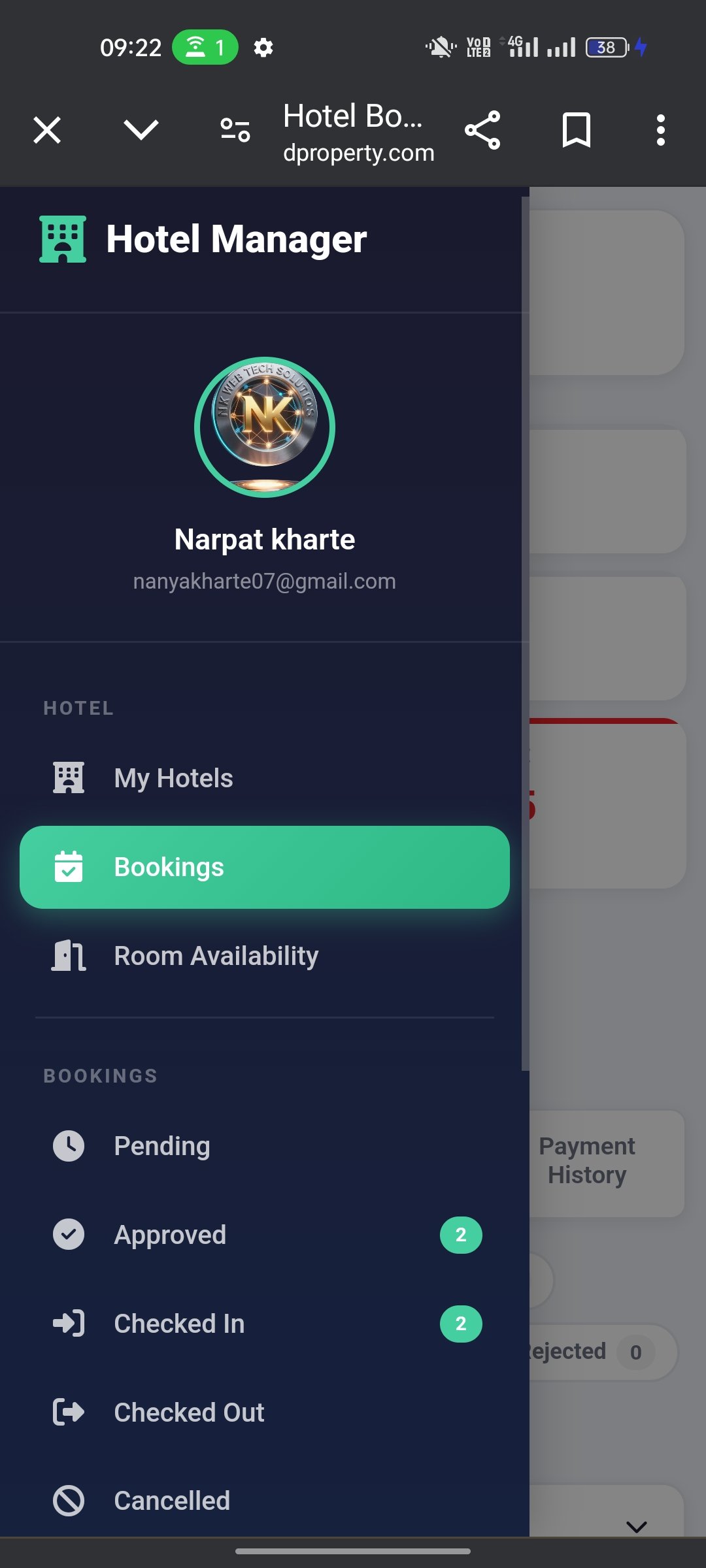Open Approved bookings list
This screenshot has width=706, height=1568.
coord(265,1235)
